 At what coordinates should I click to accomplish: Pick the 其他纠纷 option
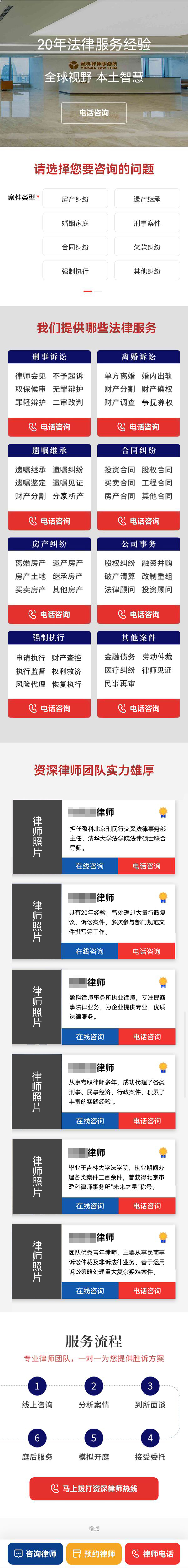(147, 271)
